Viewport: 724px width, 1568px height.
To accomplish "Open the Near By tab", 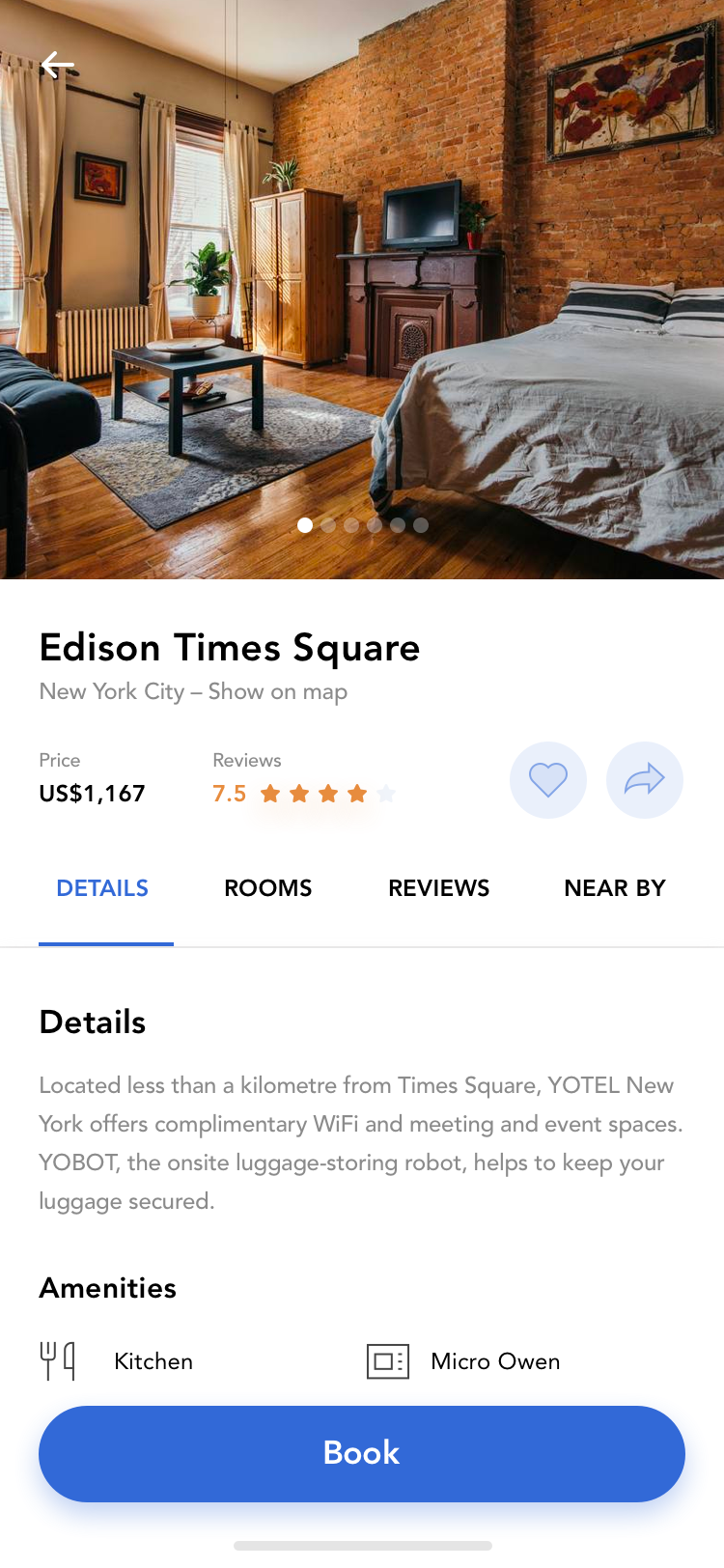I will pos(615,888).
